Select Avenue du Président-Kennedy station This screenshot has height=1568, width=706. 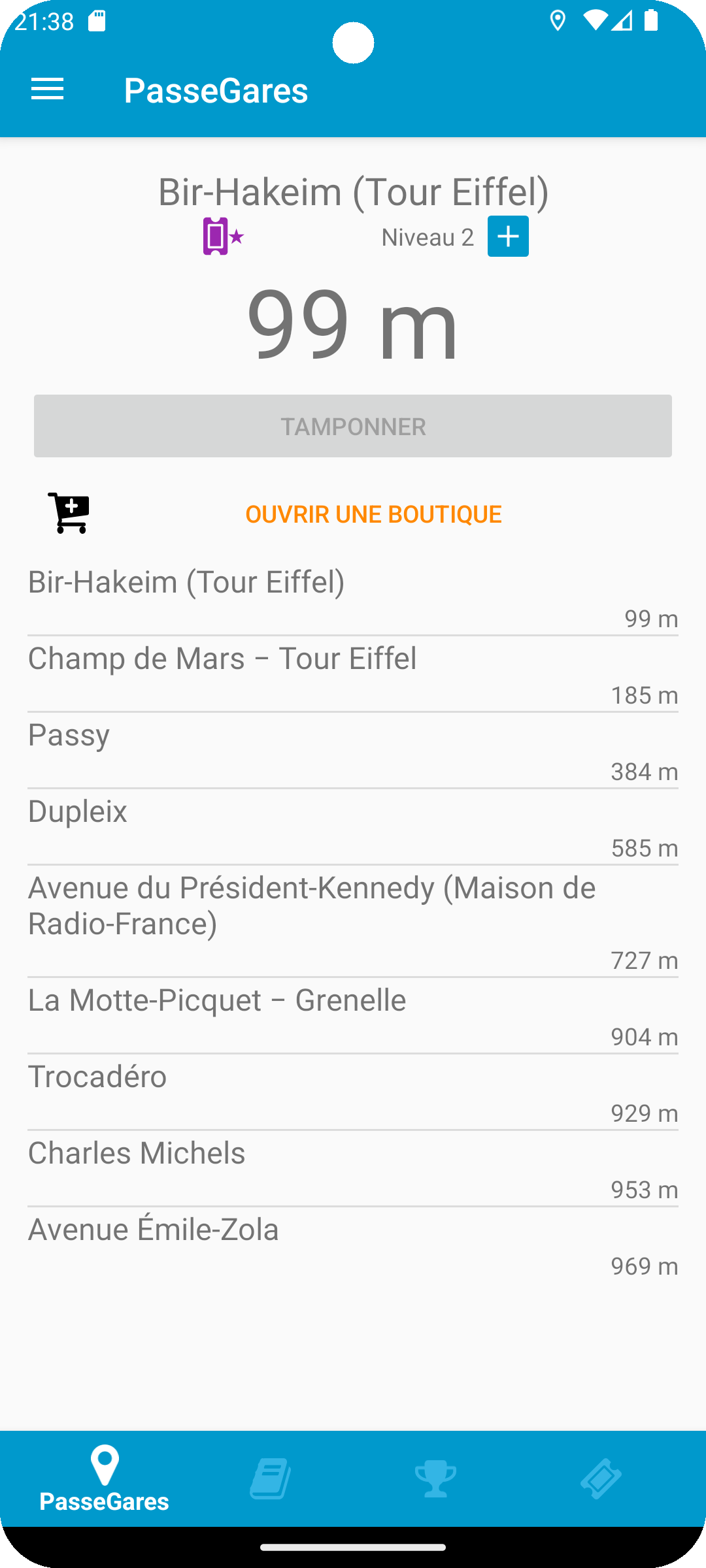[353, 921]
